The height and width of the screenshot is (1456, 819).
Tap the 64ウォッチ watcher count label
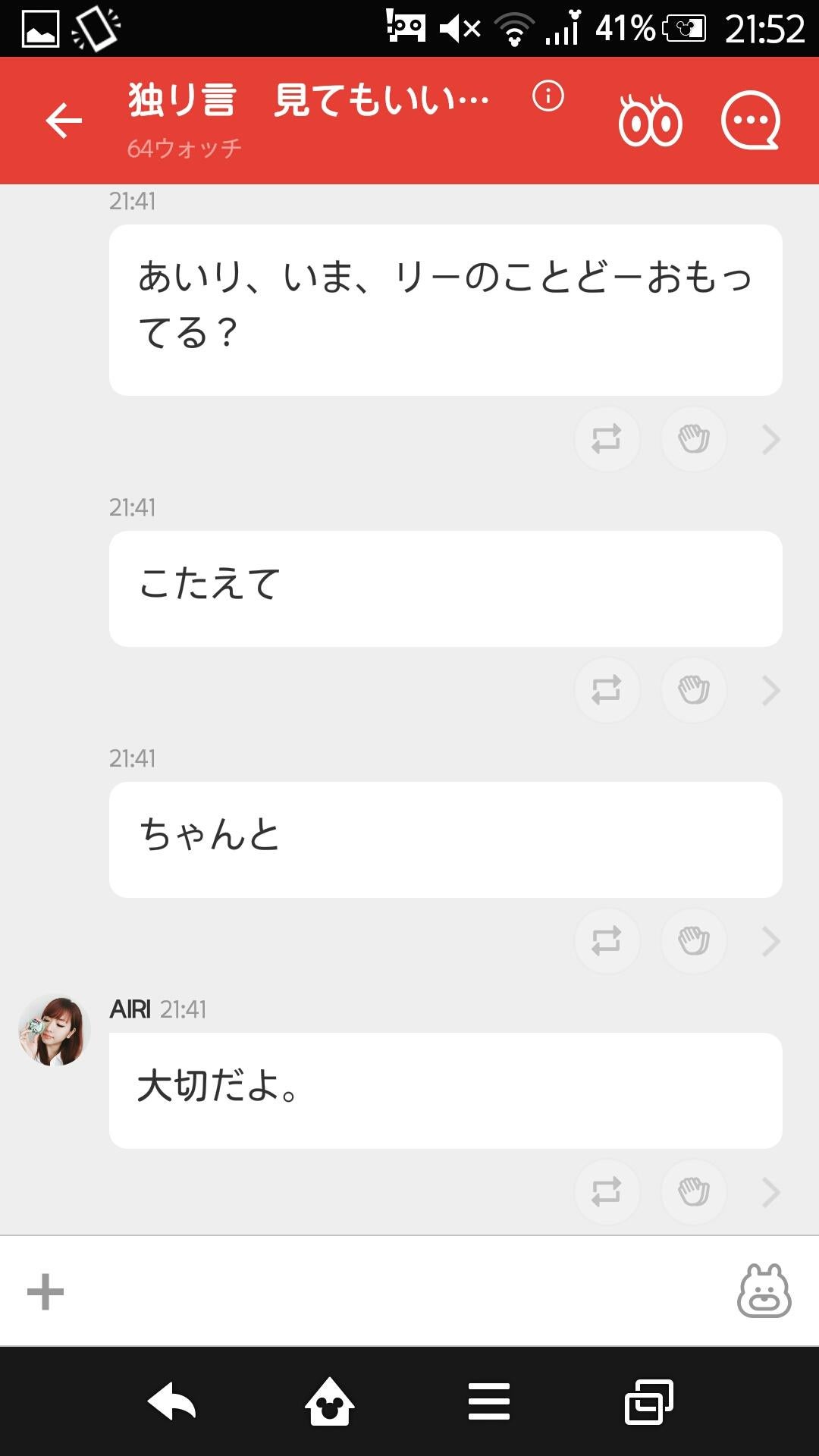pyautogui.click(x=184, y=149)
